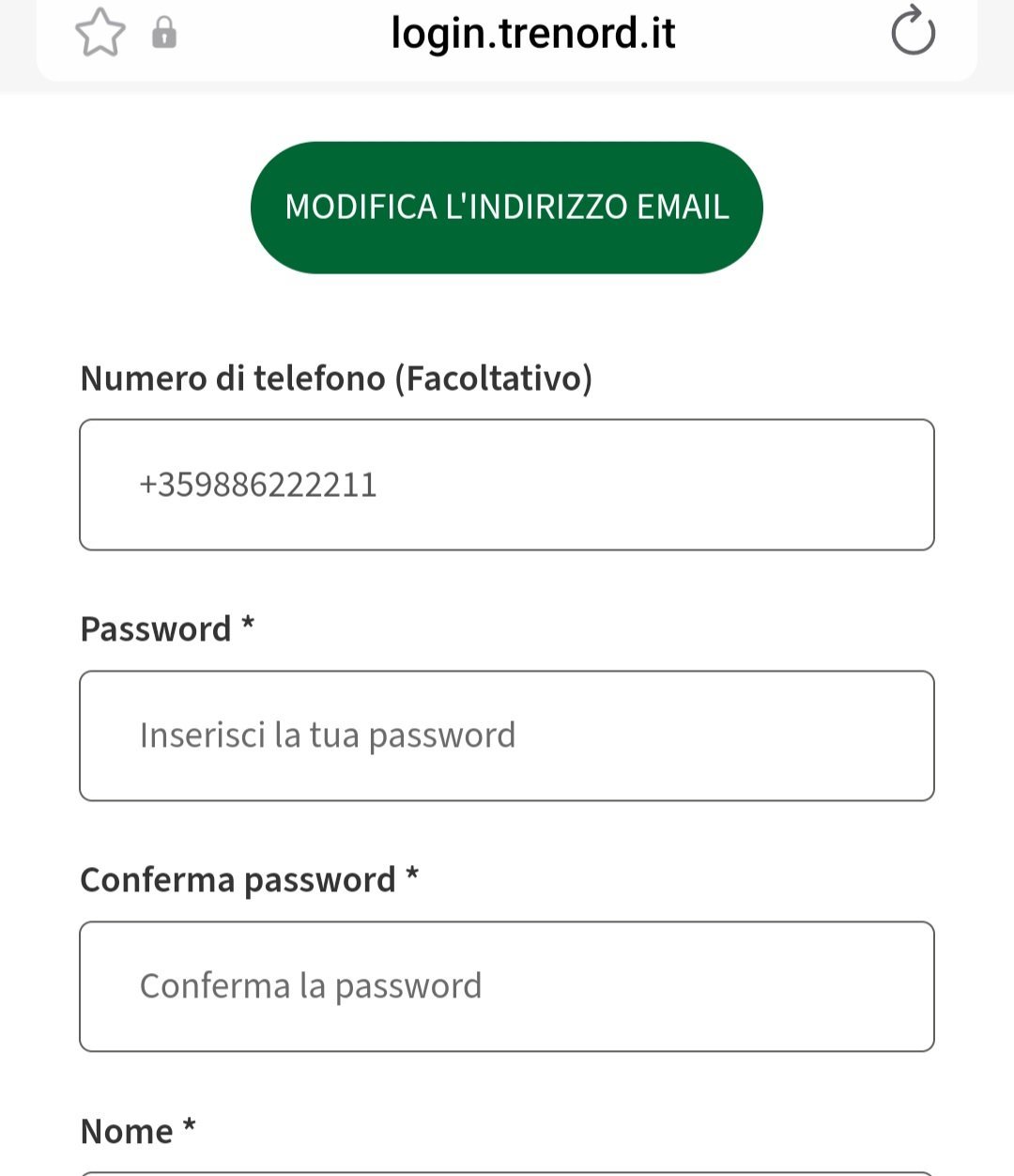Tap the Conferma password field
Viewport: 1014px width, 1176px height.
(507, 986)
